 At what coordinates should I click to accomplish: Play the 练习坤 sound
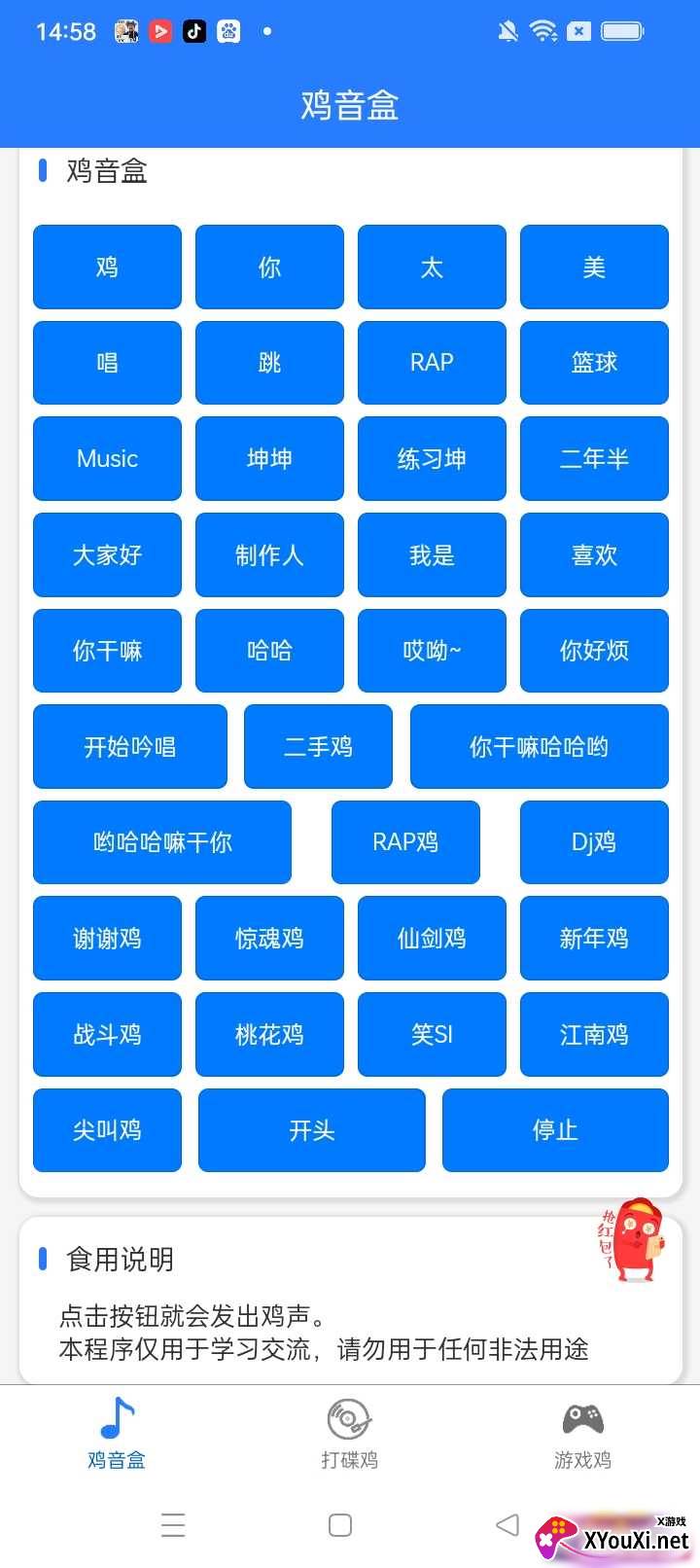coord(432,458)
